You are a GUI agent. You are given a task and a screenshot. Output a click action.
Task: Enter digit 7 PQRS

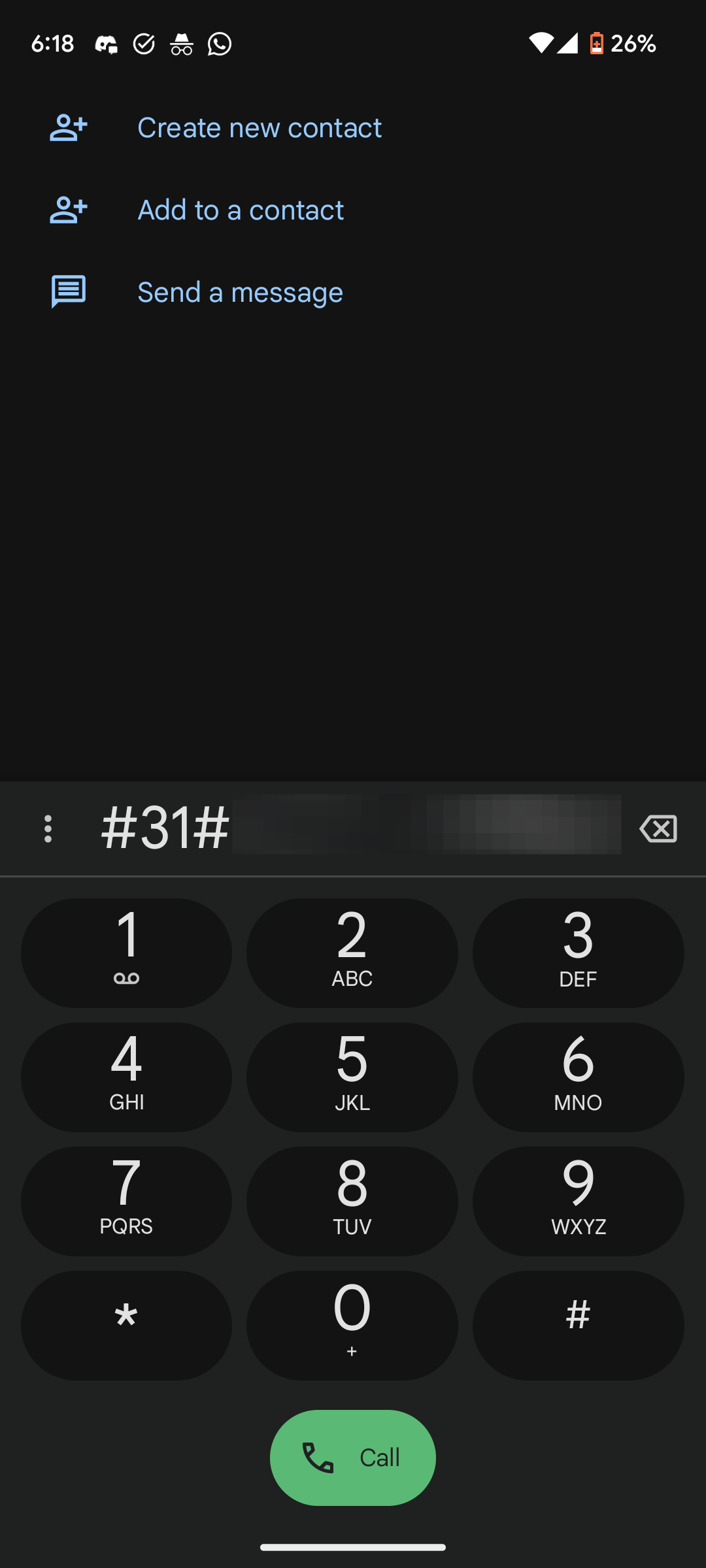(x=126, y=1201)
